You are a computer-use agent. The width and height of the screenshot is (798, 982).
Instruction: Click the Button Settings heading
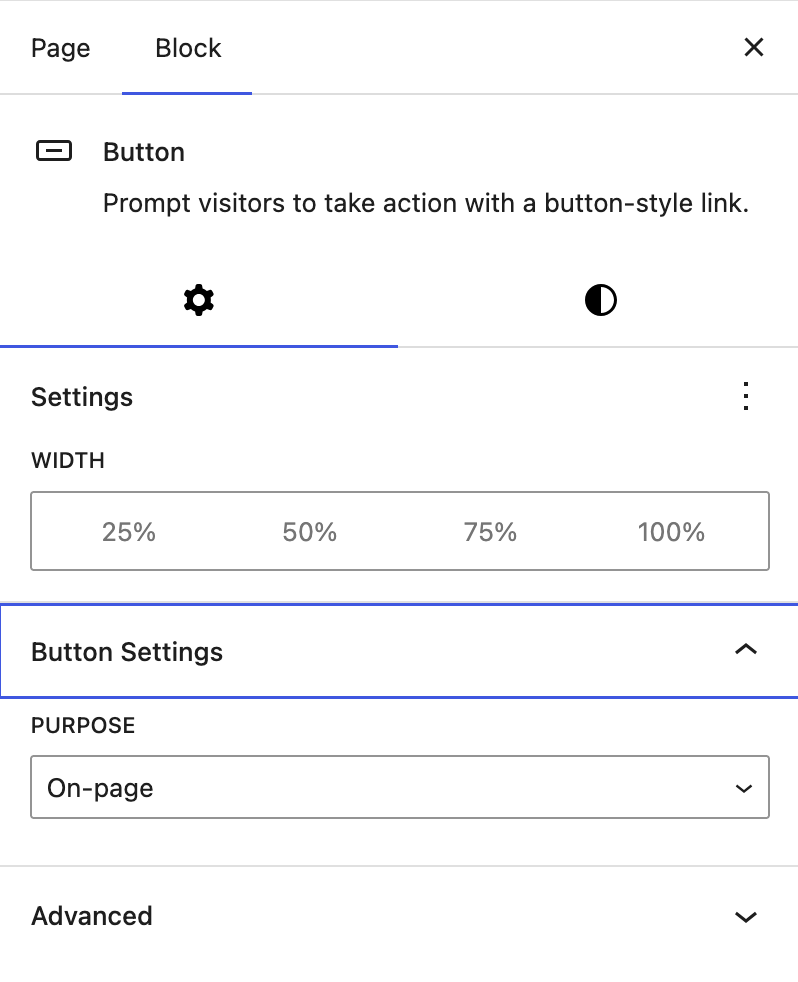[x=126, y=651]
